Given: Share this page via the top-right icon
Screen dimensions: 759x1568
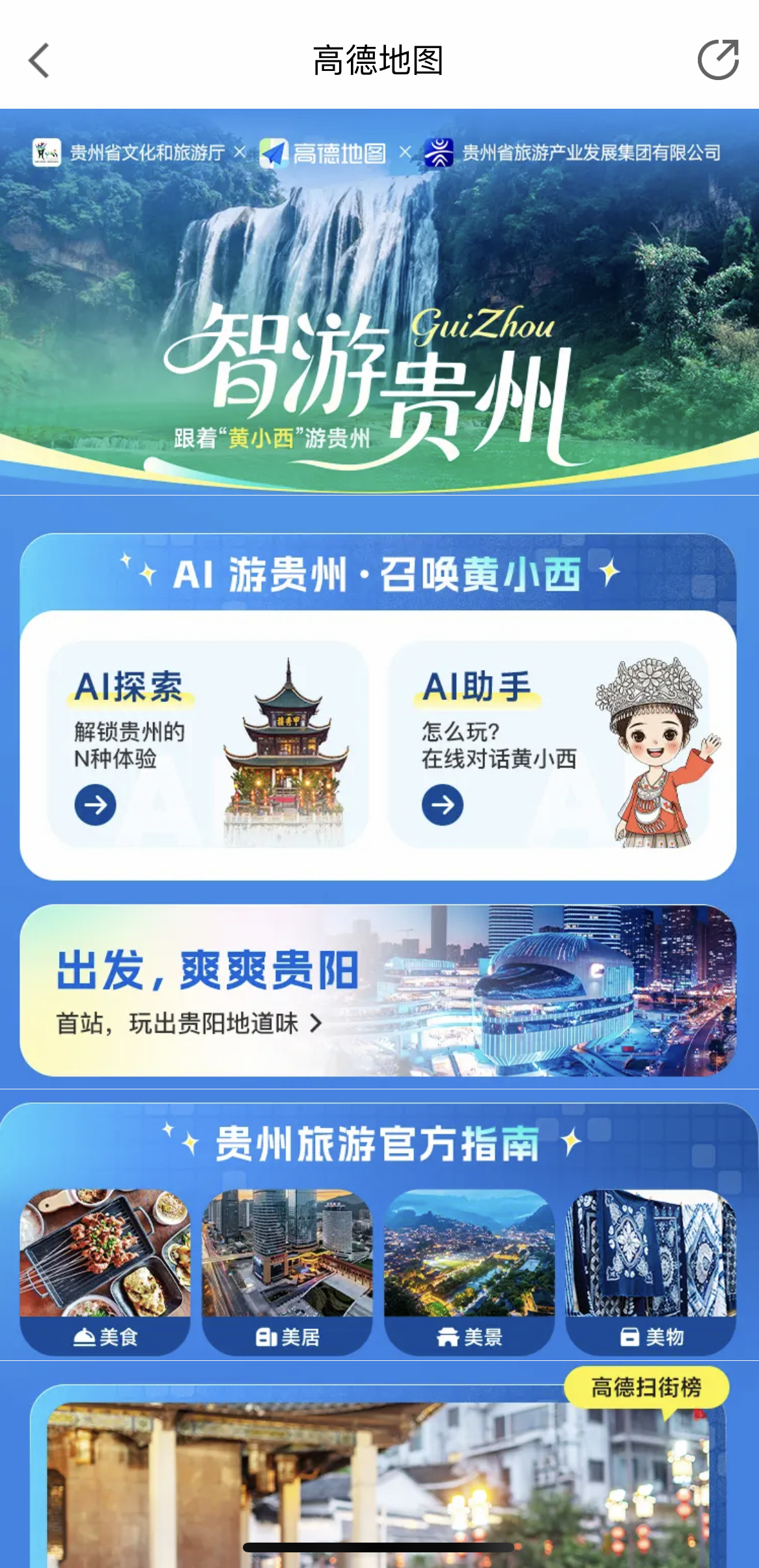Looking at the screenshot, I should click(718, 61).
